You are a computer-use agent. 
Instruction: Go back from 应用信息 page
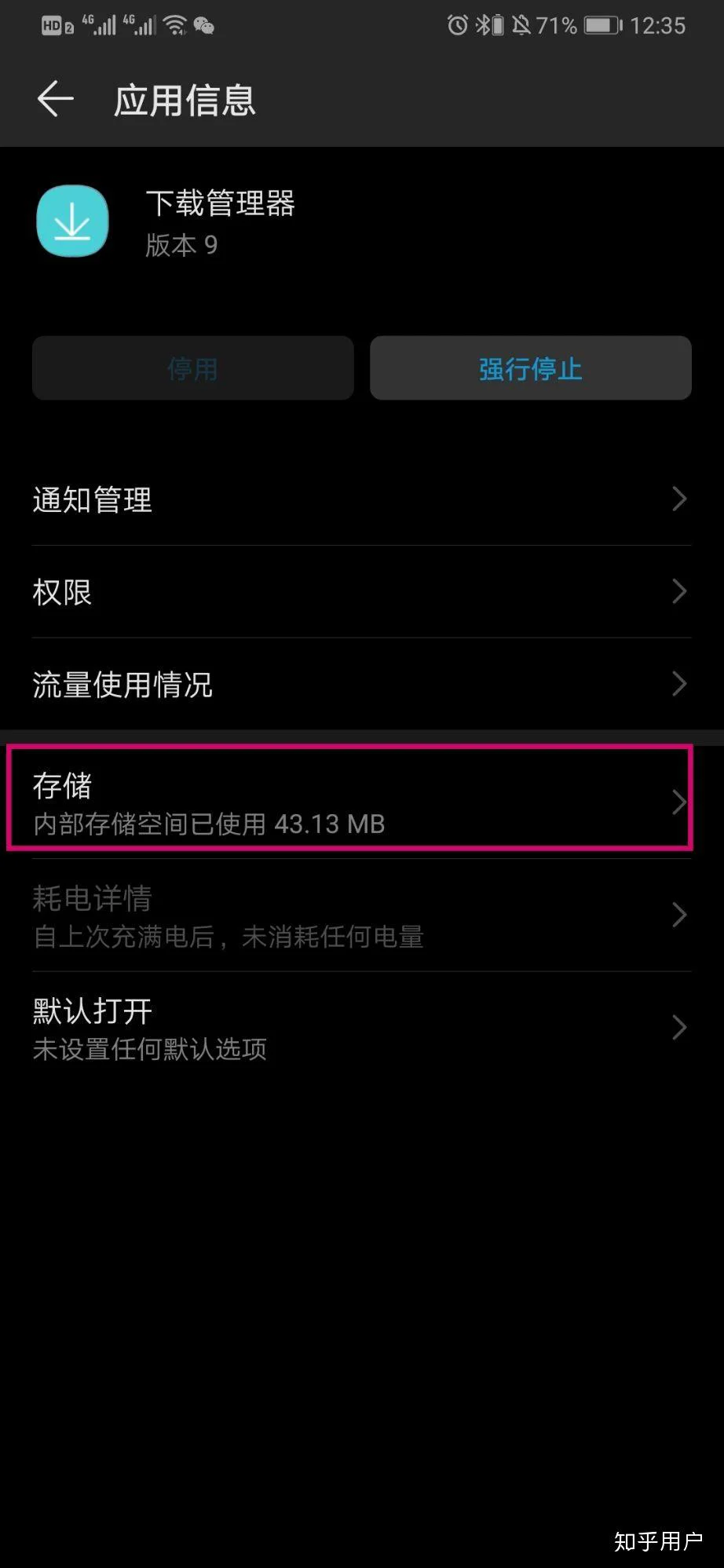56,100
